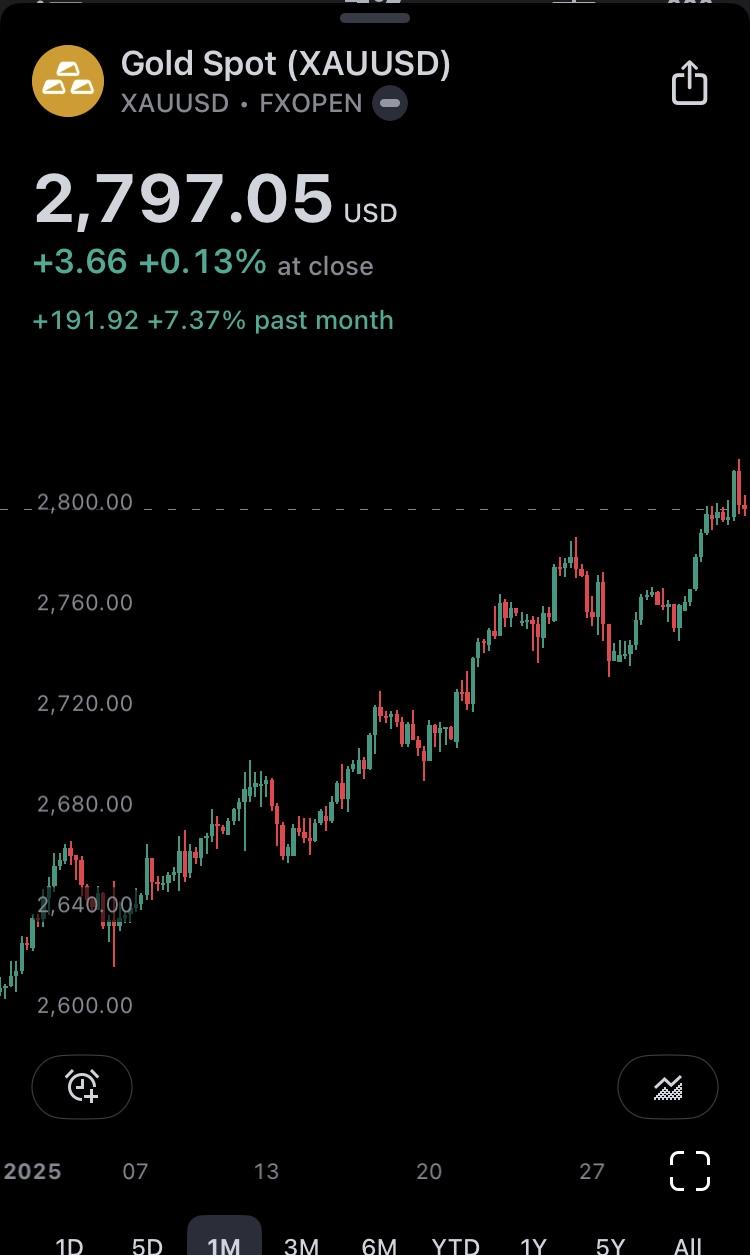Switch to the 5D time range
The width and height of the screenshot is (750, 1255).
[147, 1245]
